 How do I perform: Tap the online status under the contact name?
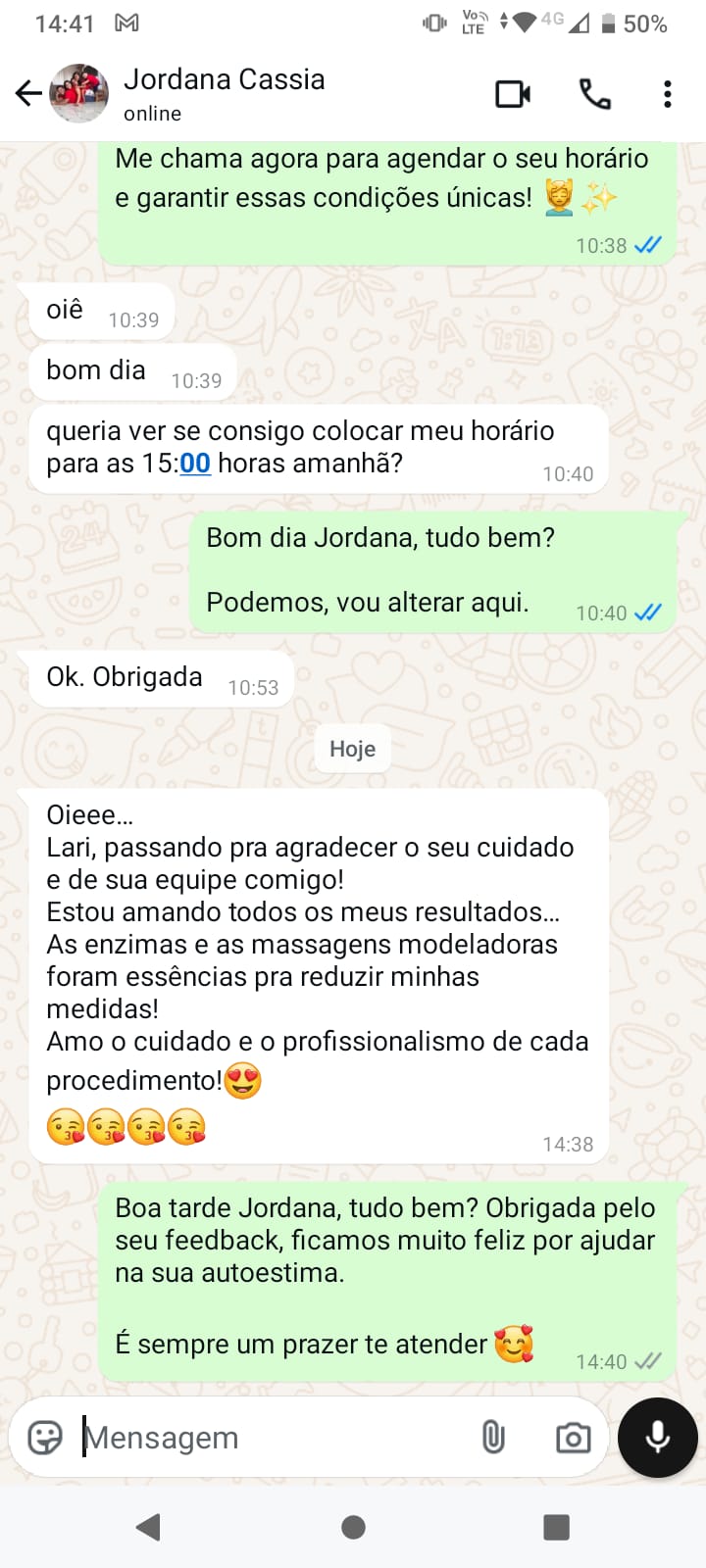[151, 113]
